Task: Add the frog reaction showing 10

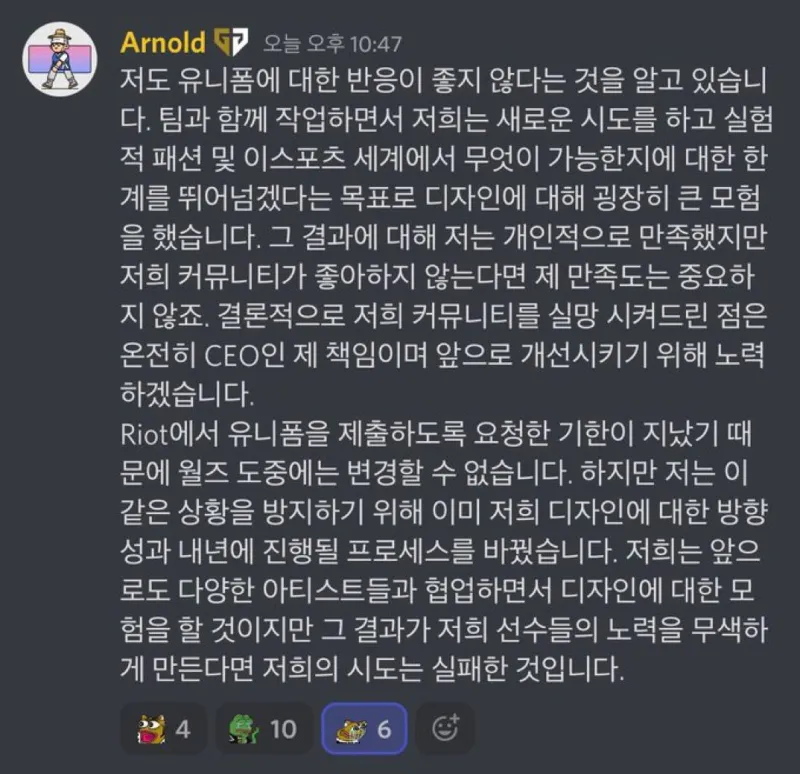Action: click(x=262, y=728)
